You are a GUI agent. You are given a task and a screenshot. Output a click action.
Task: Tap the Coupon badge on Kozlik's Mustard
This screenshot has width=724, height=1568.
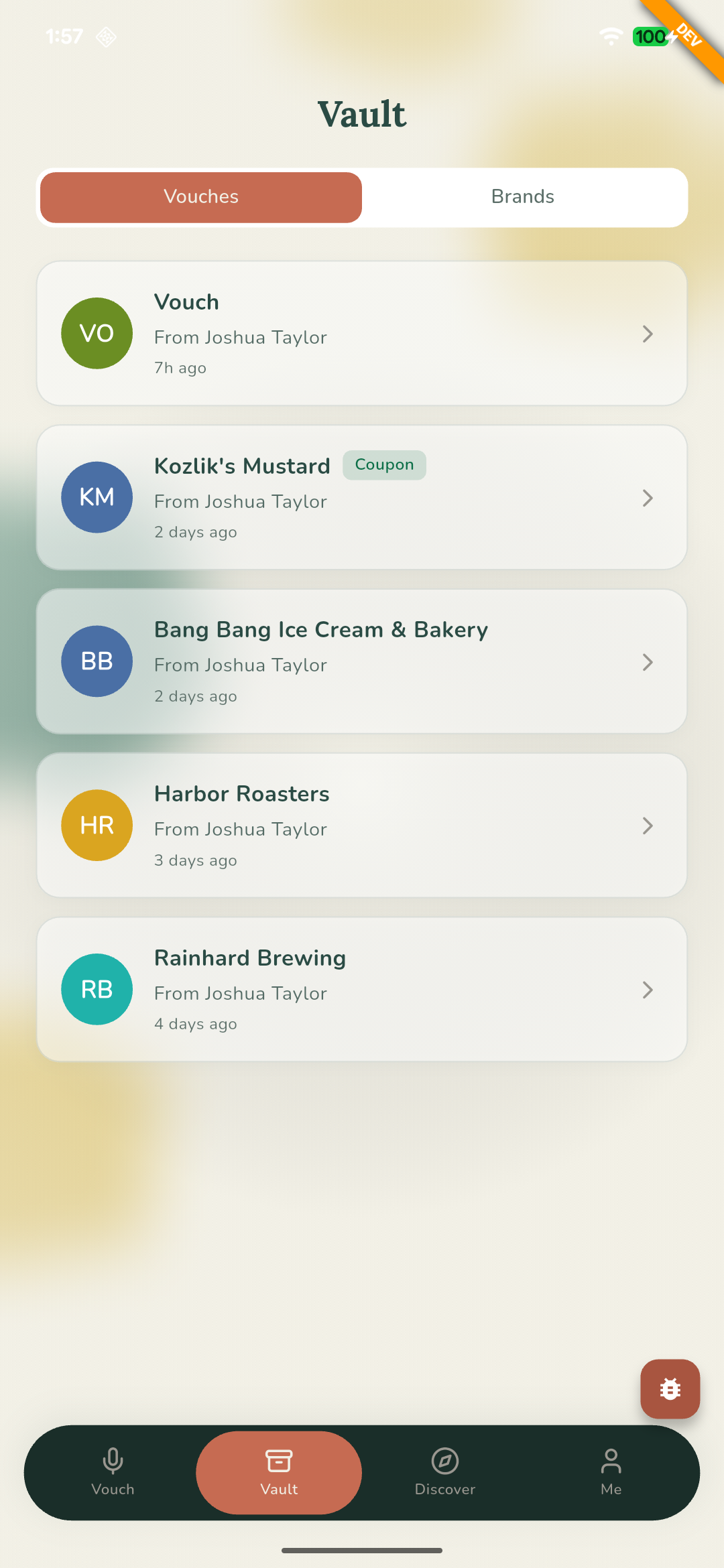(384, 464)
